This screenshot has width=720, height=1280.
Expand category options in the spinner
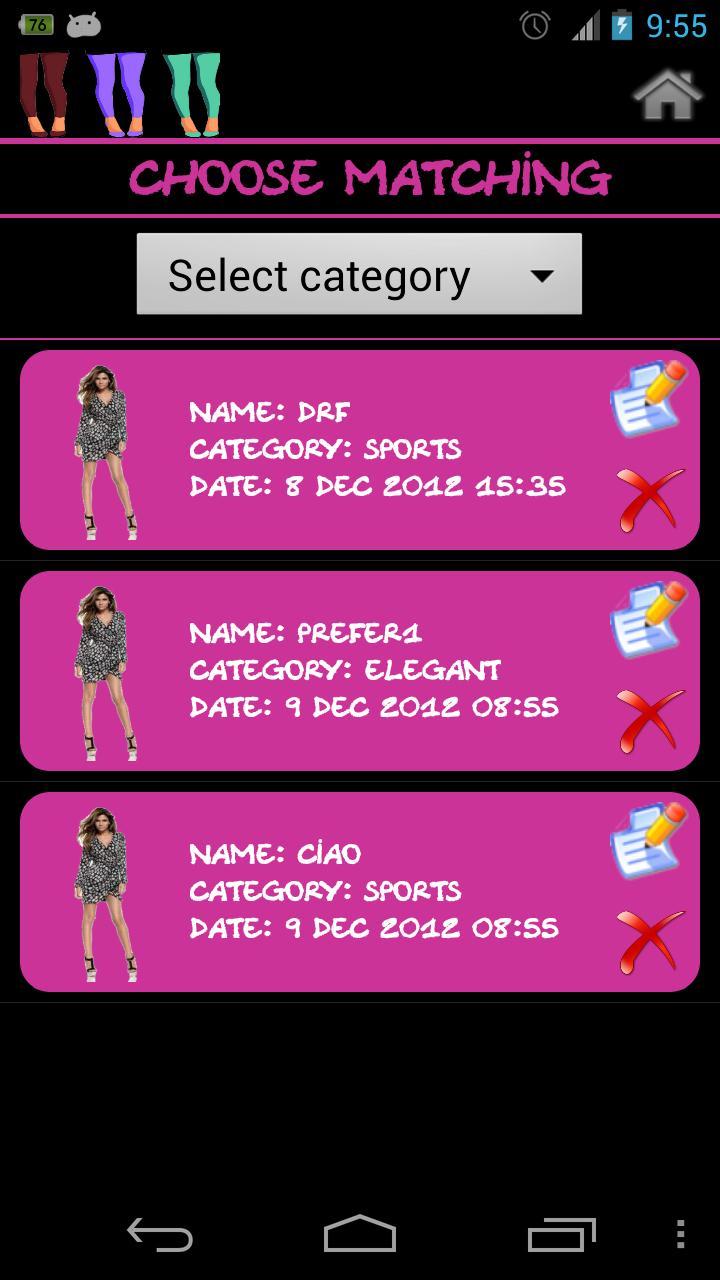358,273
